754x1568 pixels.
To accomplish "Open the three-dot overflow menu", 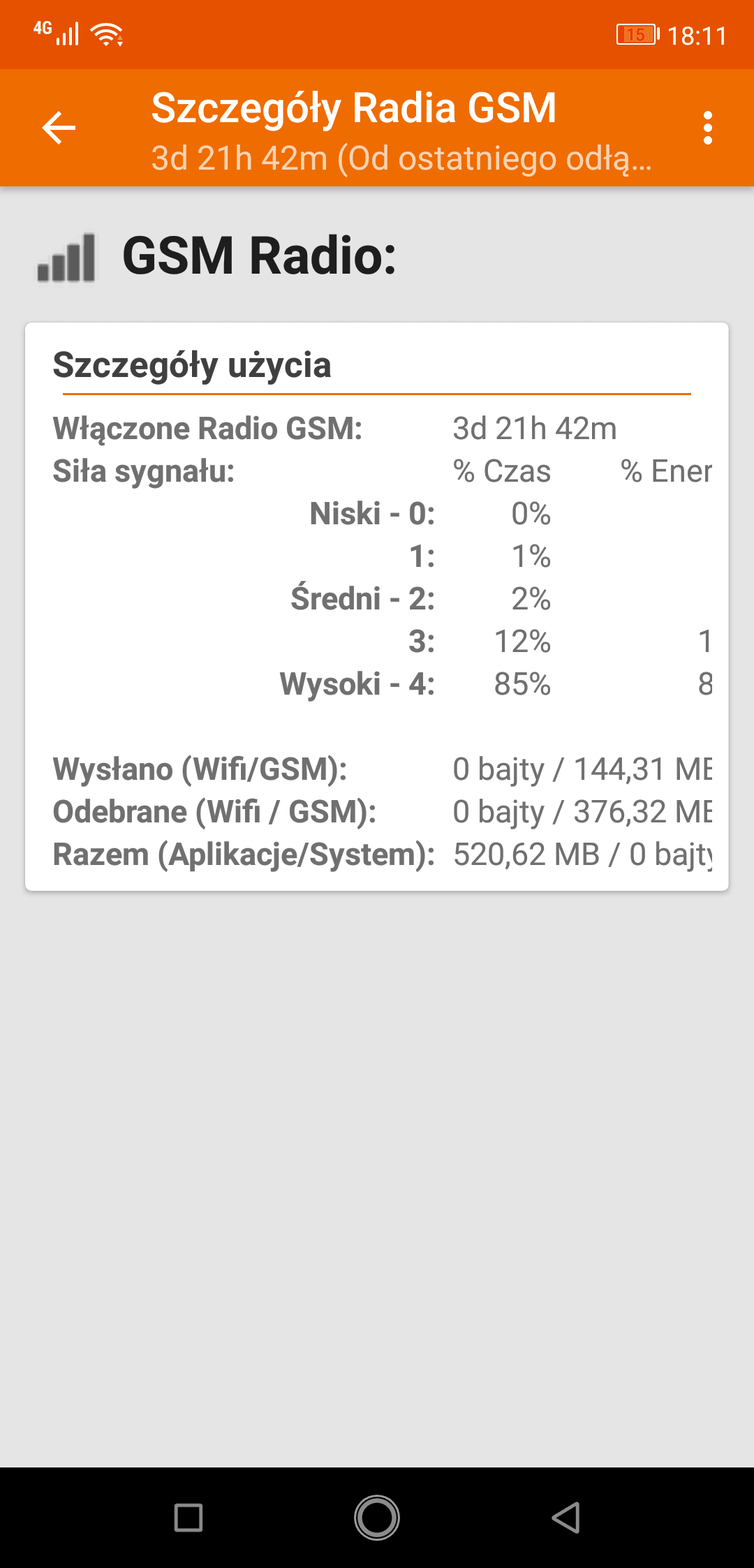I will tap(708, 128).
